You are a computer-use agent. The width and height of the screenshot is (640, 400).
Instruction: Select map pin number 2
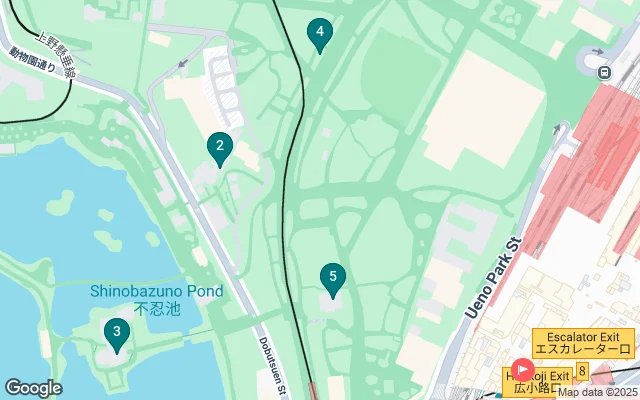click(220, 148)
